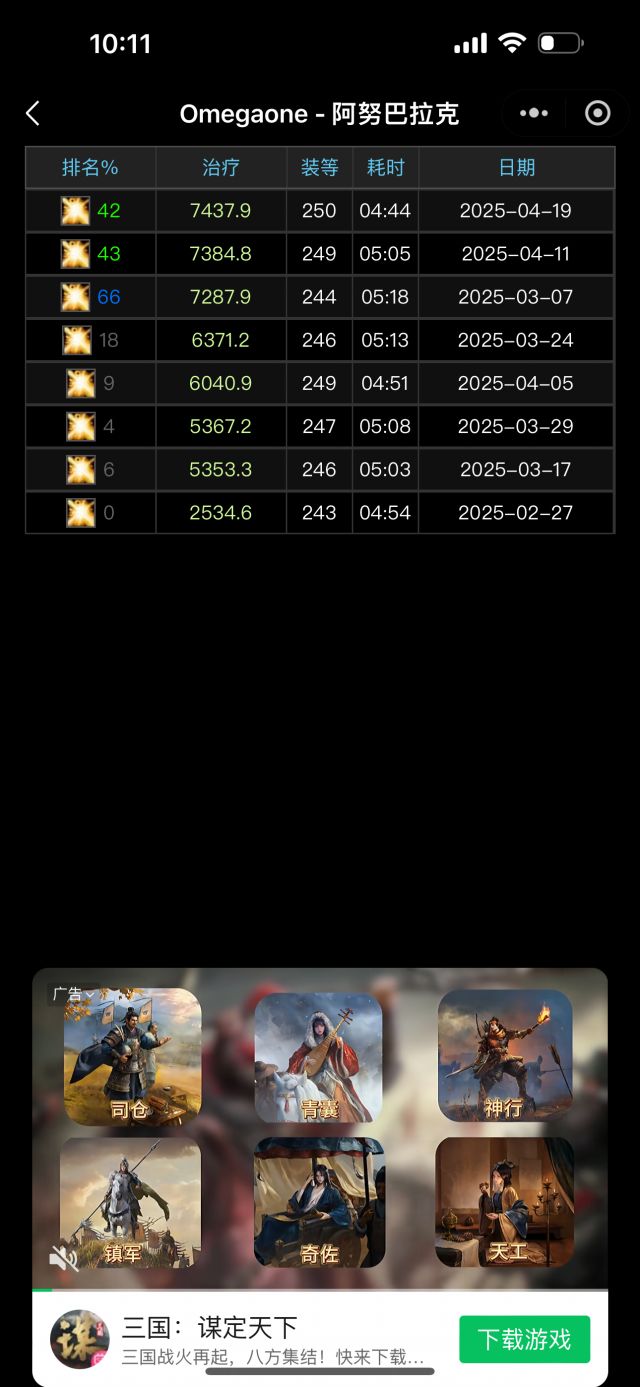Open the 2025-04-19 record row
Screen dimensions: 640x1387
tap(319, 211)
